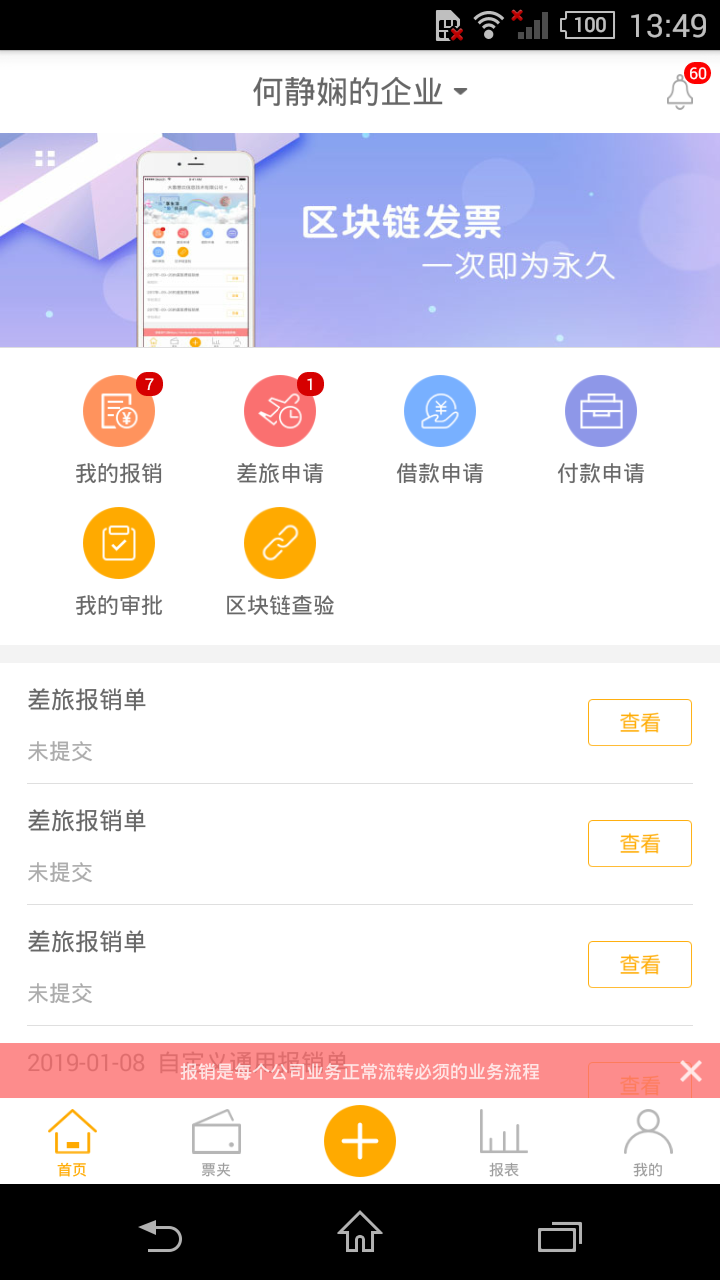The image size is (720, 1280).
Task: Select the 首页 tab
Action: tap(72, 1142)
